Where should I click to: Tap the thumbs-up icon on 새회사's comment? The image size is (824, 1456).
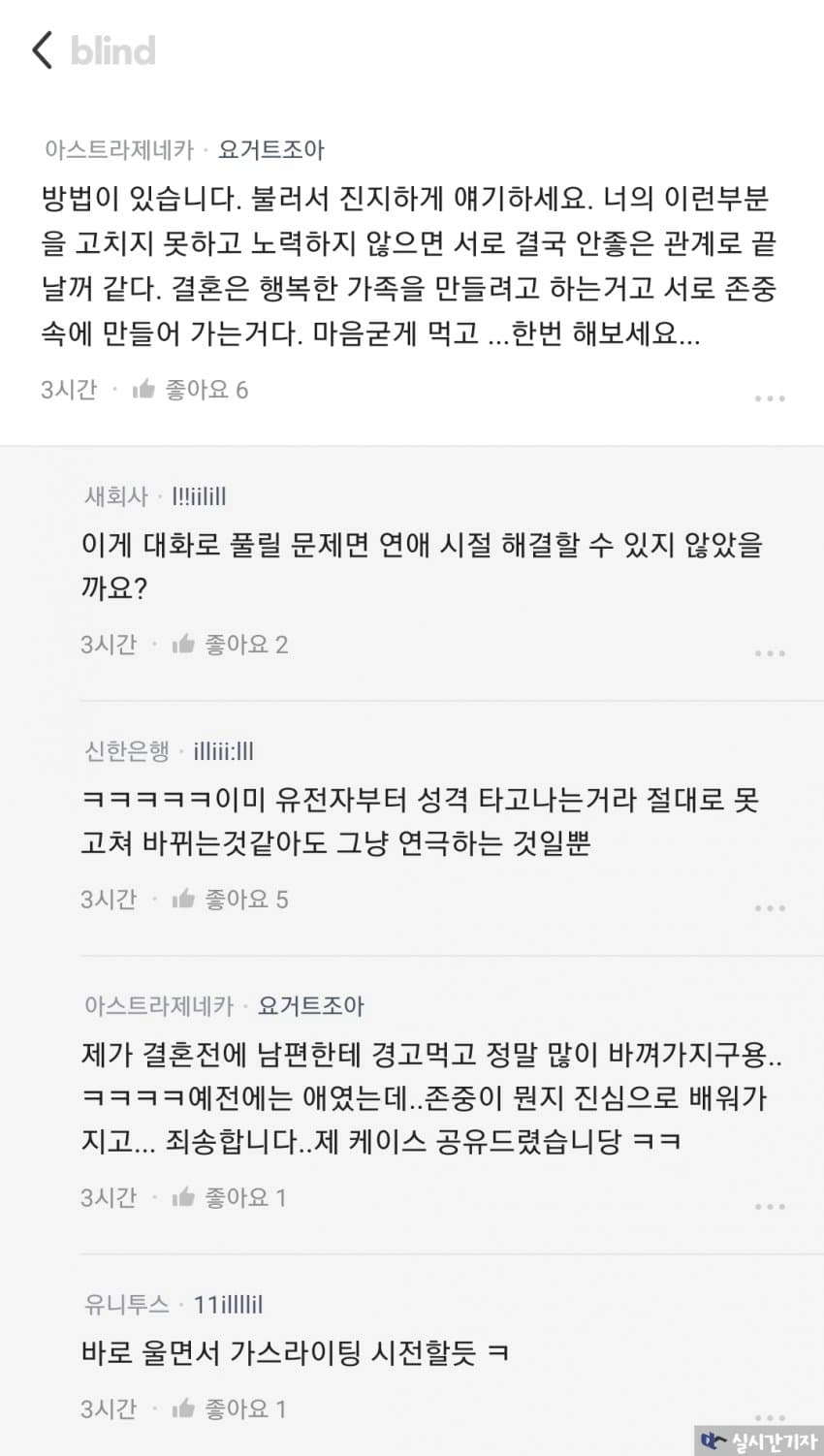[182, 642]
